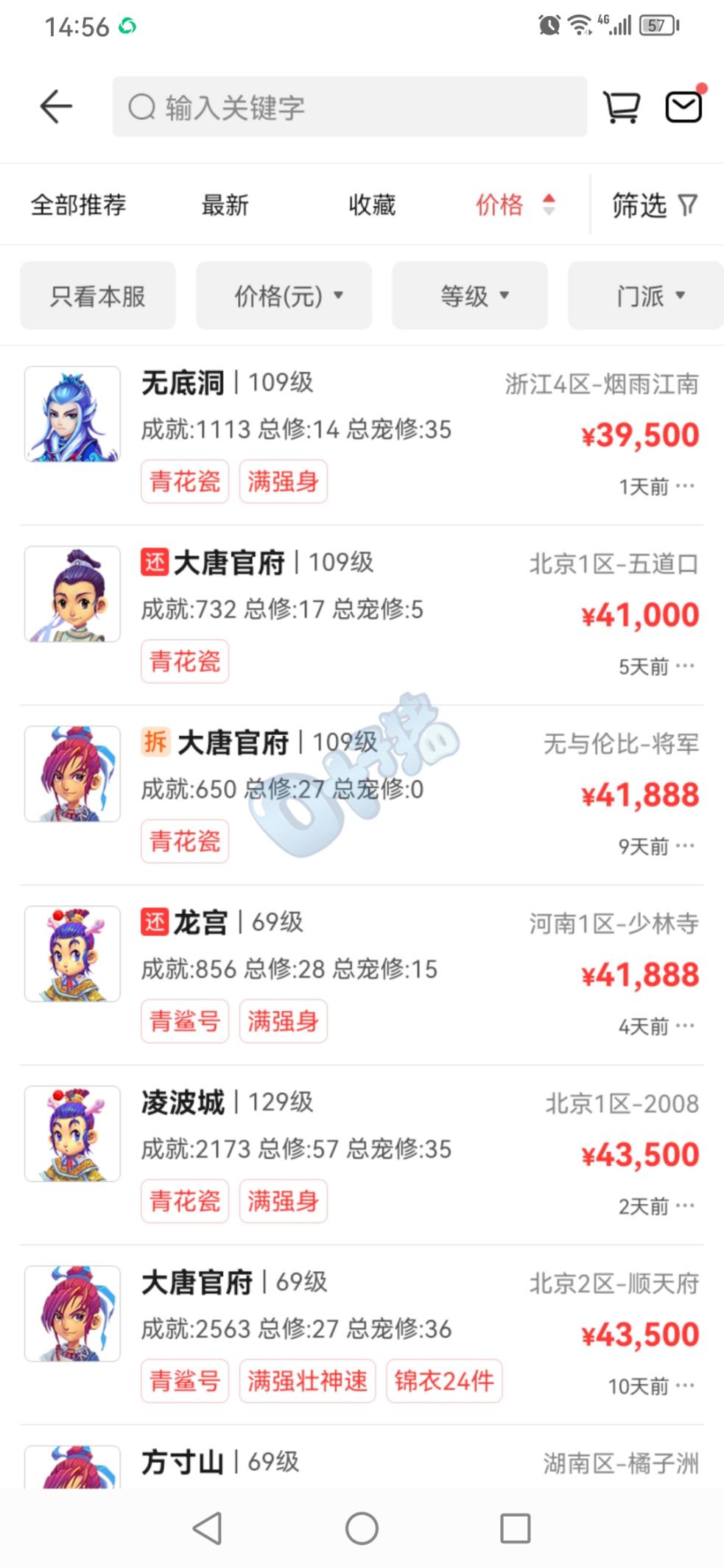Go back using the top-left arrow
Image resolution: width=724 pixels, height=1568 pixels.
[56, 107]
